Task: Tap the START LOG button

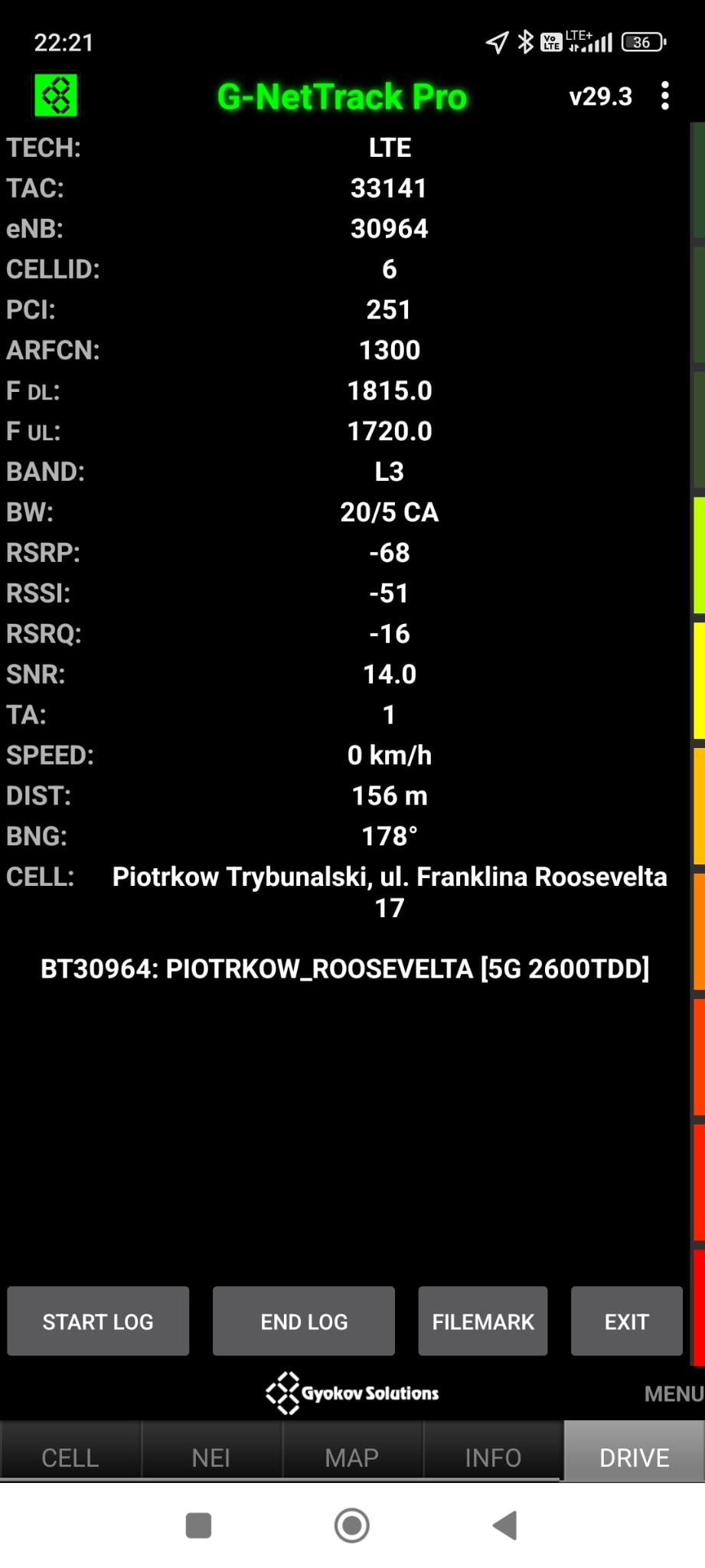Action: point(98,1321)
